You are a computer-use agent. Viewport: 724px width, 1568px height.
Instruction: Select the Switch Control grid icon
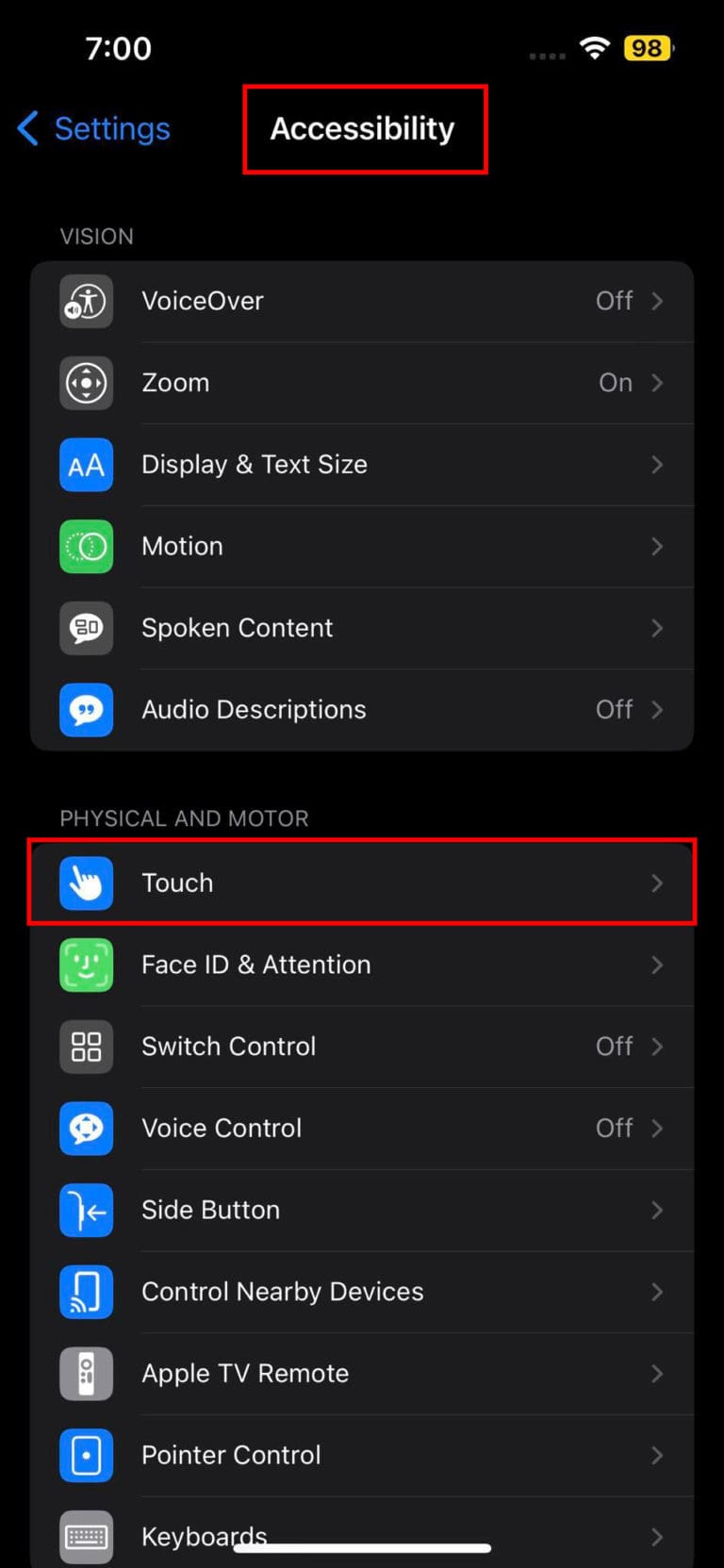pyautogui.click(x=86, y=1047)
